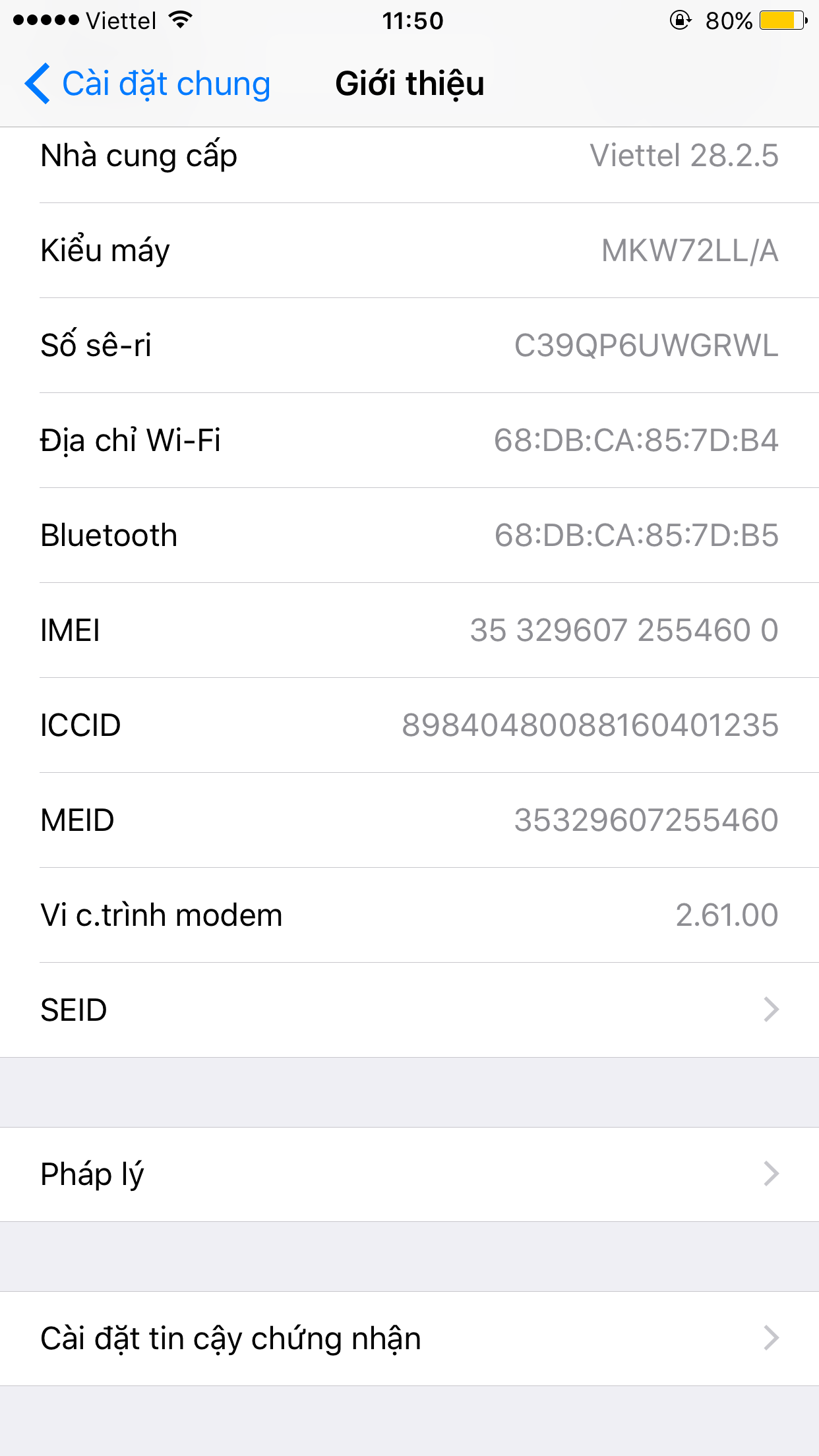
Task: Open the Pháp lý row
Action: click(x=409, y=1174)
